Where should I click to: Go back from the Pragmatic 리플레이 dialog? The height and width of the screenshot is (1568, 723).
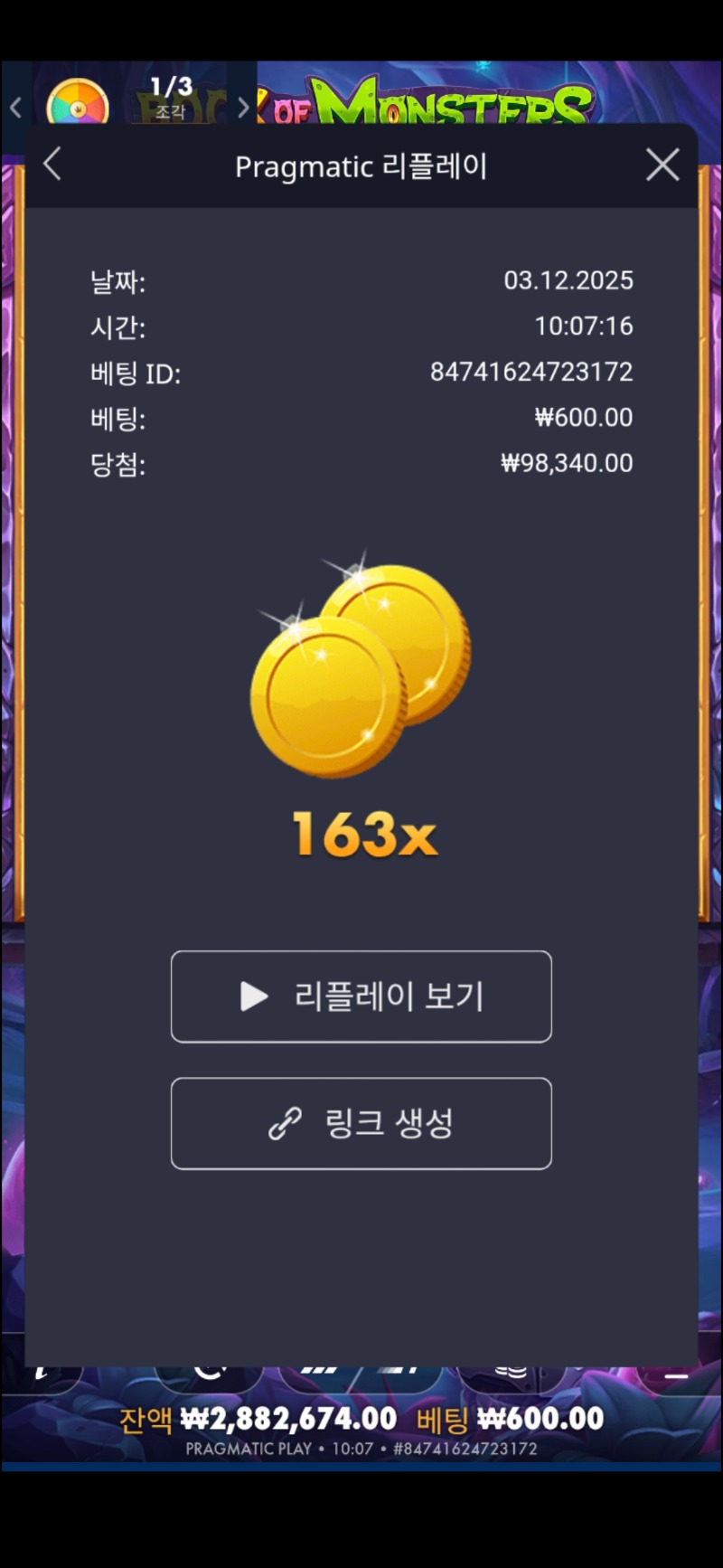point(52,165)
